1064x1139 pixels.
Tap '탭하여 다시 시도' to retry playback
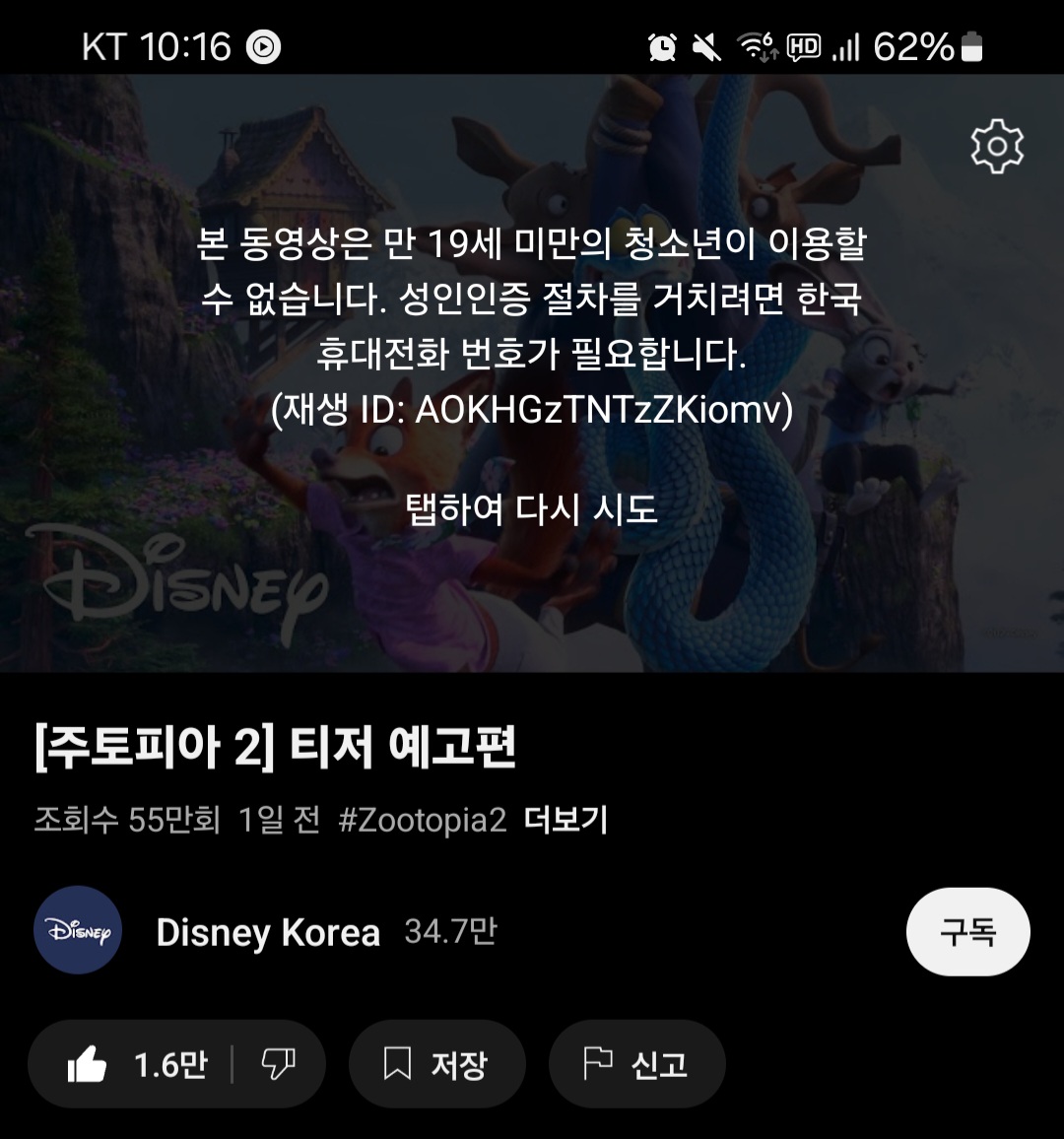pyautogui.click(x=531, y=509)
